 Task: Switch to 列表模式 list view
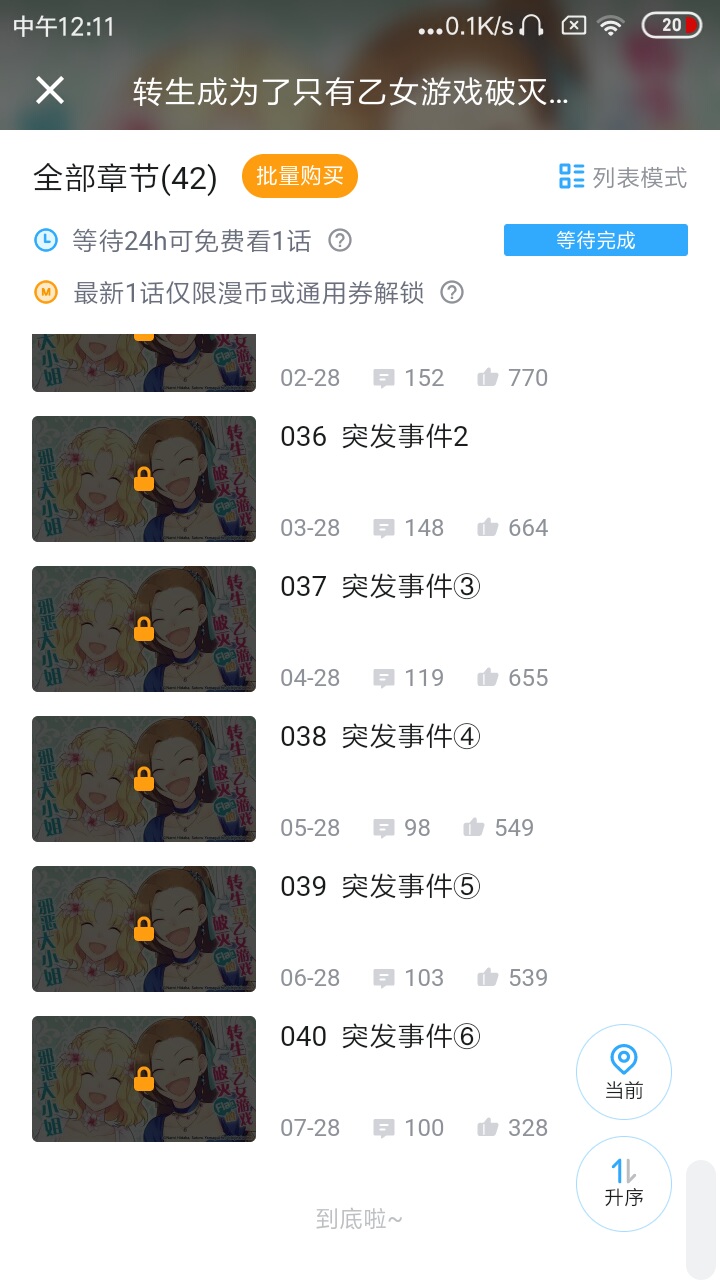click(623, 178)
